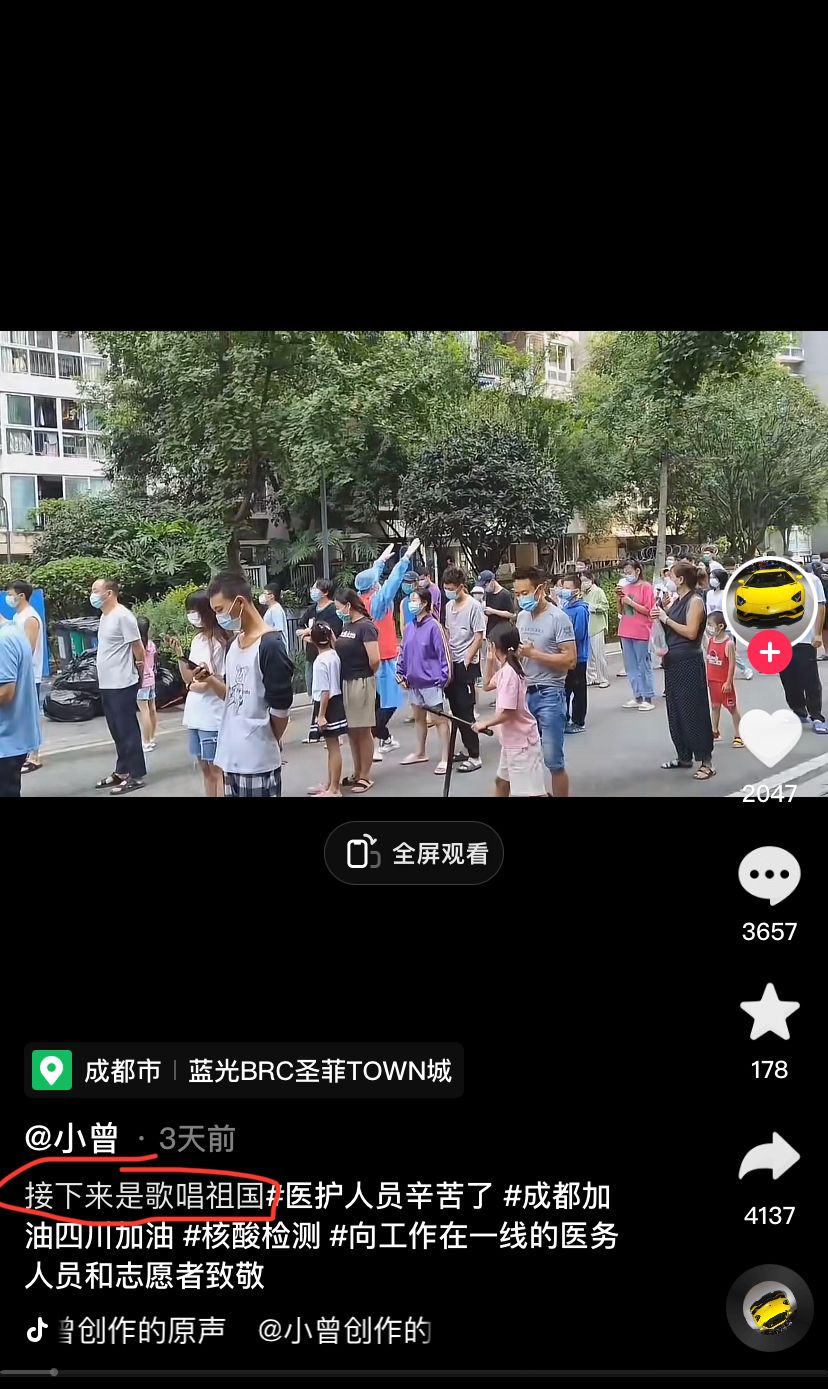Open the comments section
This screenshot has width=828, height=1389.
(769, 876)
